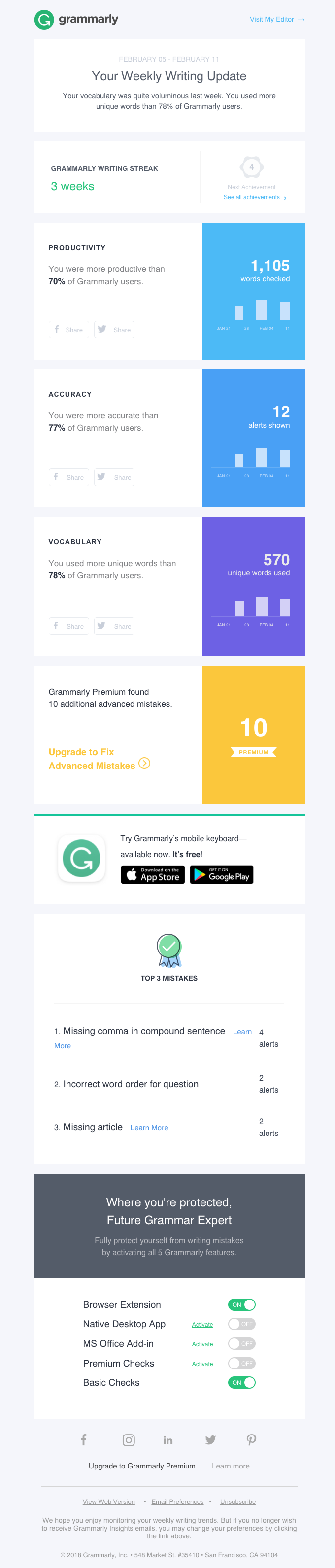Toggle the Premium Checks switch

[x=242, y=1364]
